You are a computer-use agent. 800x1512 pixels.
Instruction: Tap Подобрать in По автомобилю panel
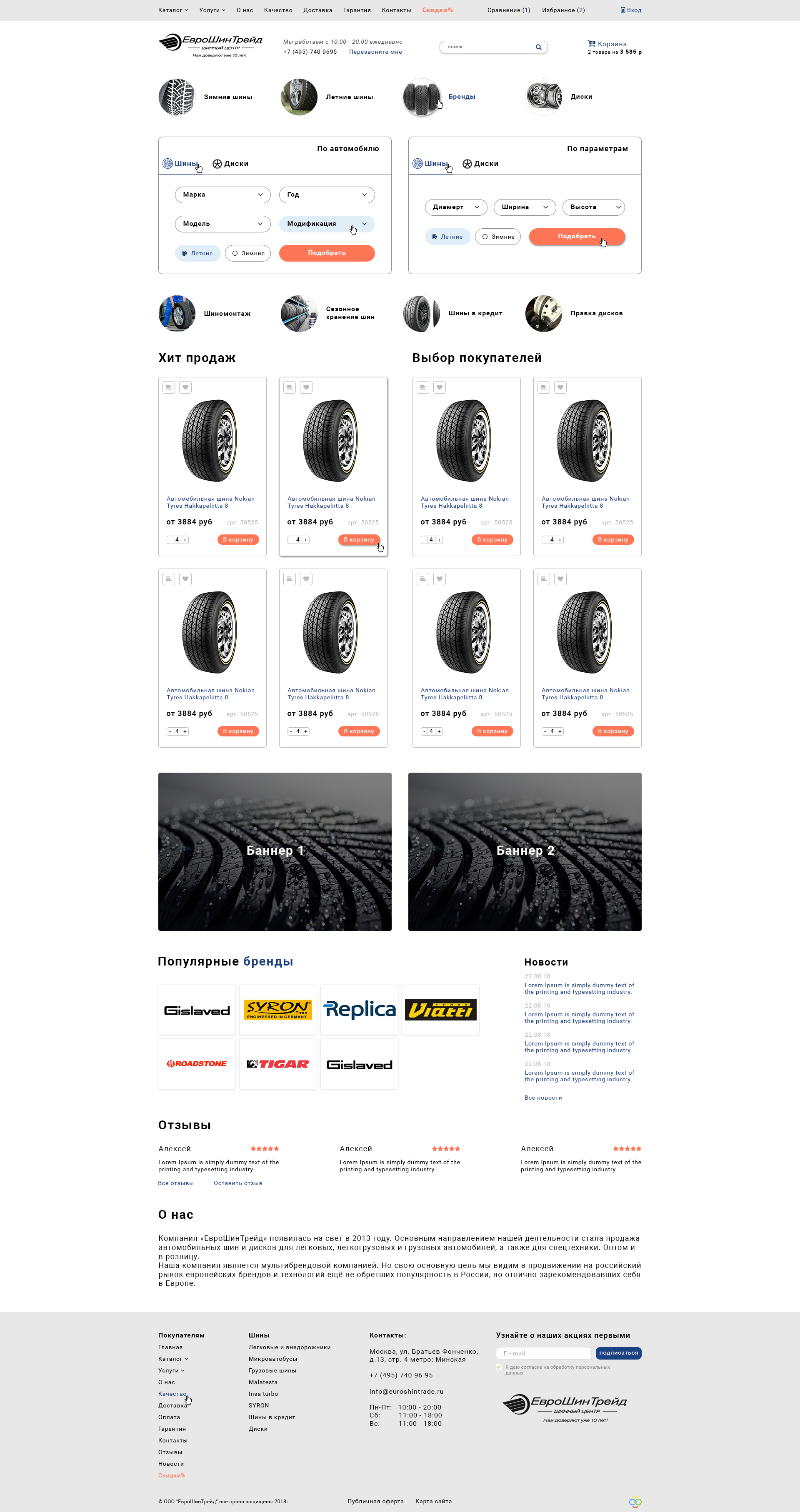coord(326,253)
